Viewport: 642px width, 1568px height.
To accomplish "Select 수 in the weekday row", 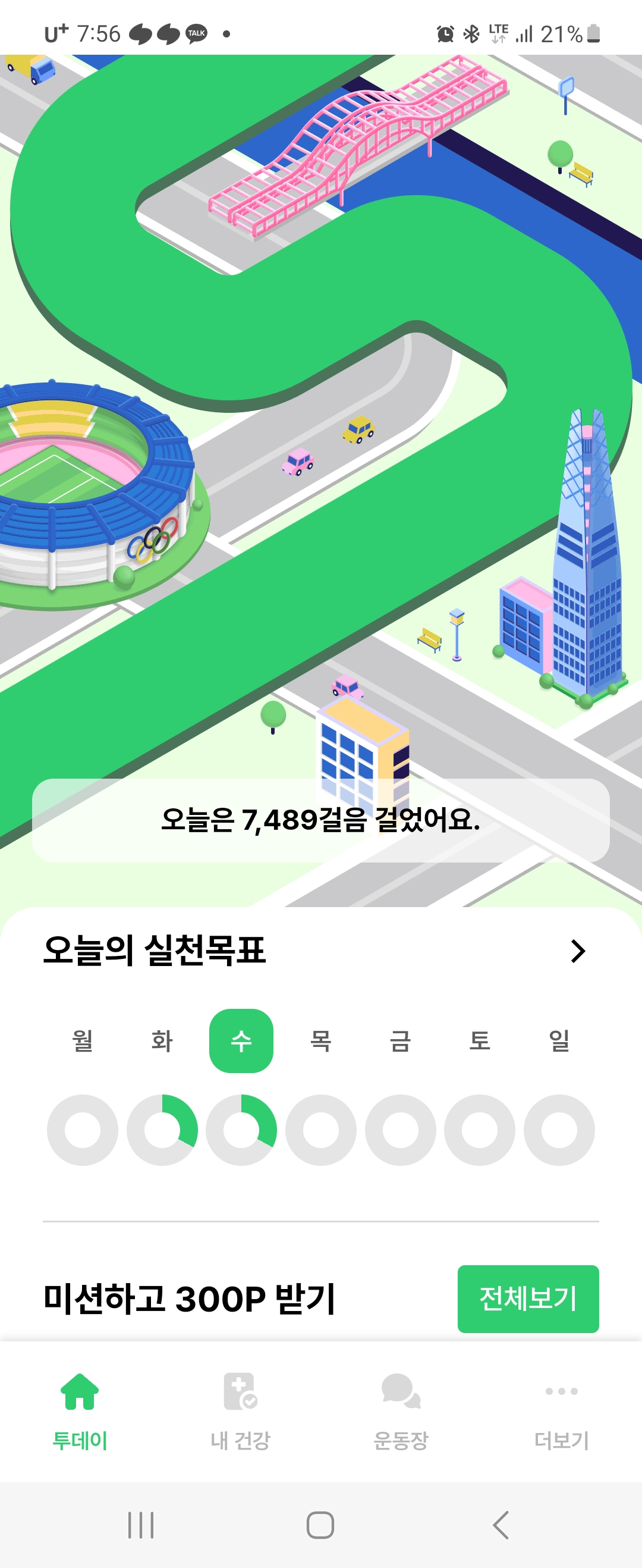I will (241, 1040).
